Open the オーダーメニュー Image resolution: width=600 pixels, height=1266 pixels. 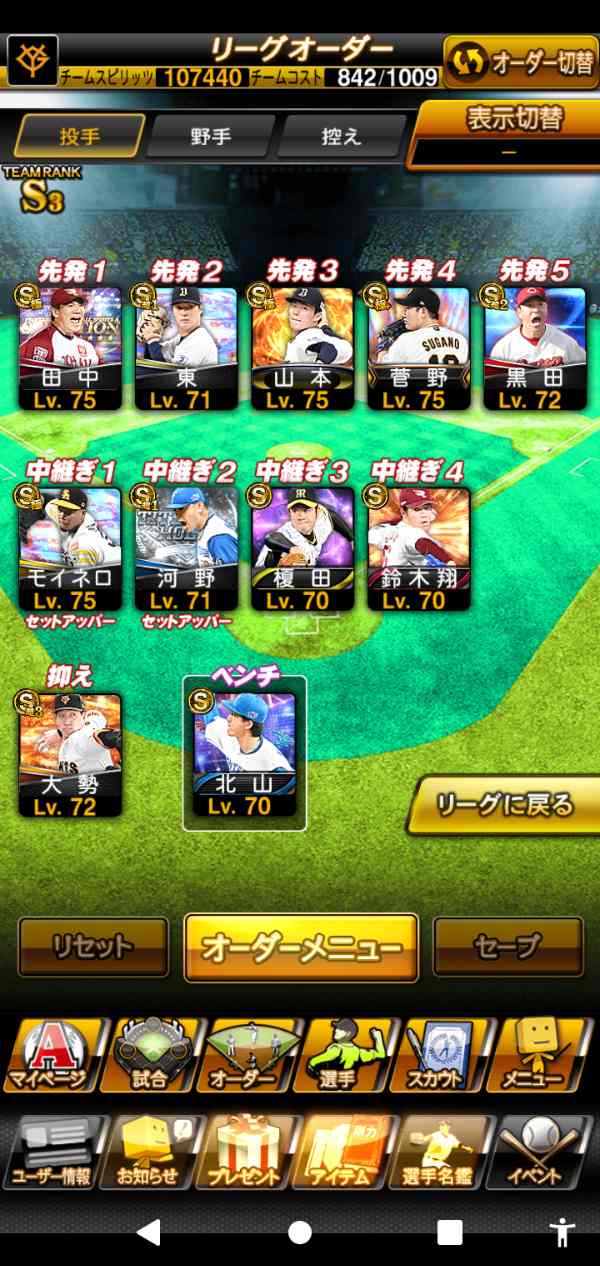[x=301, y=947]
